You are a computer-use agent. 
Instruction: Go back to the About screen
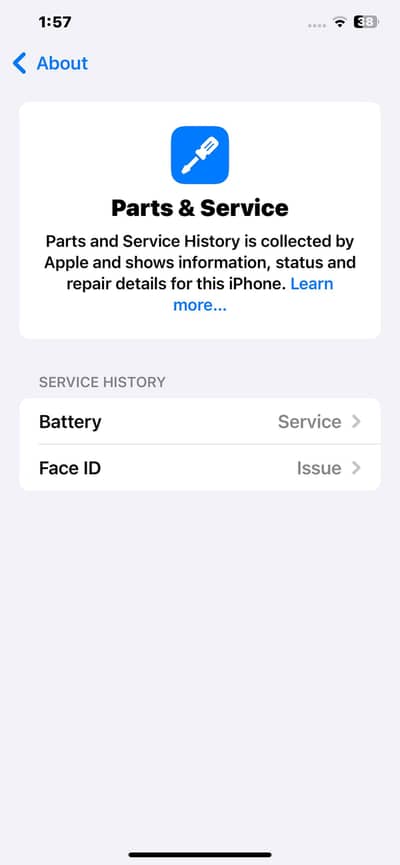tap(50, 63)
